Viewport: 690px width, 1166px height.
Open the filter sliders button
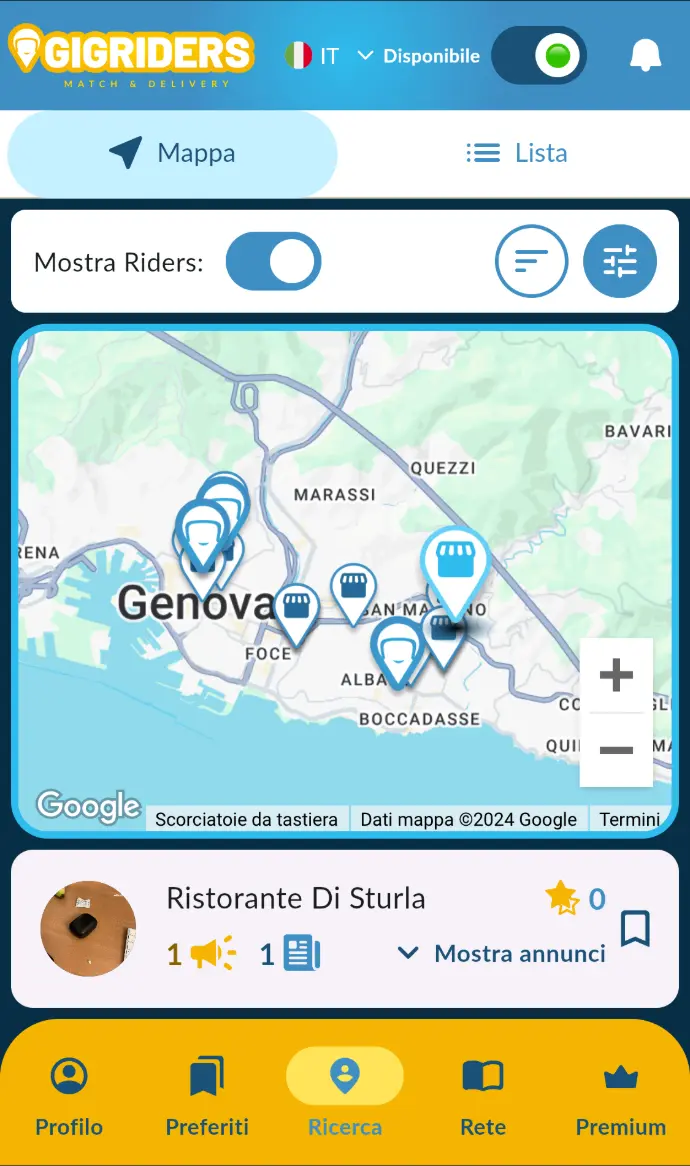tap(620, 261)
